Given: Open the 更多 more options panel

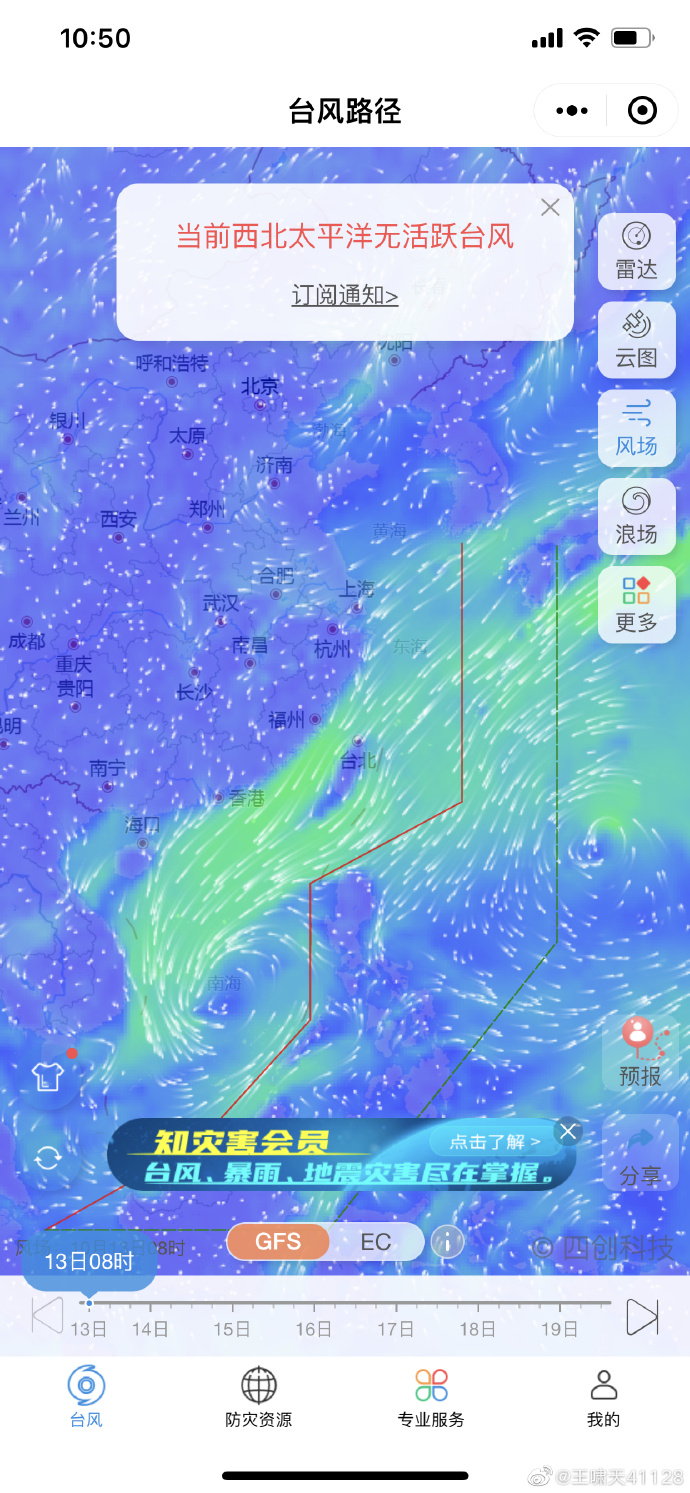Looking at the screenshot, I should (636, 605).
